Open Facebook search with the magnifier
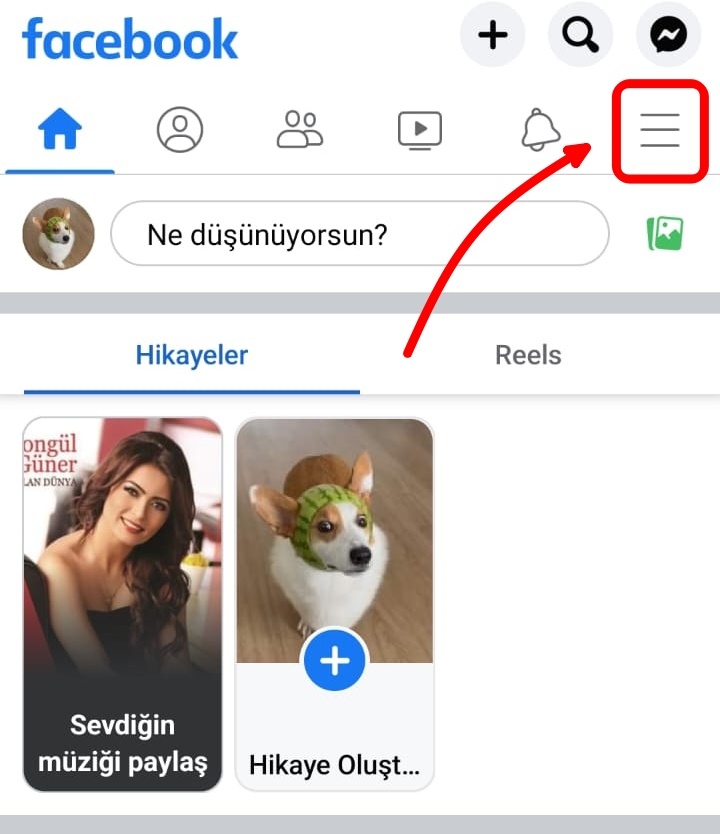The width and height of the screenshot is (720, 834). pyautogui.click(x=580, y=36)
